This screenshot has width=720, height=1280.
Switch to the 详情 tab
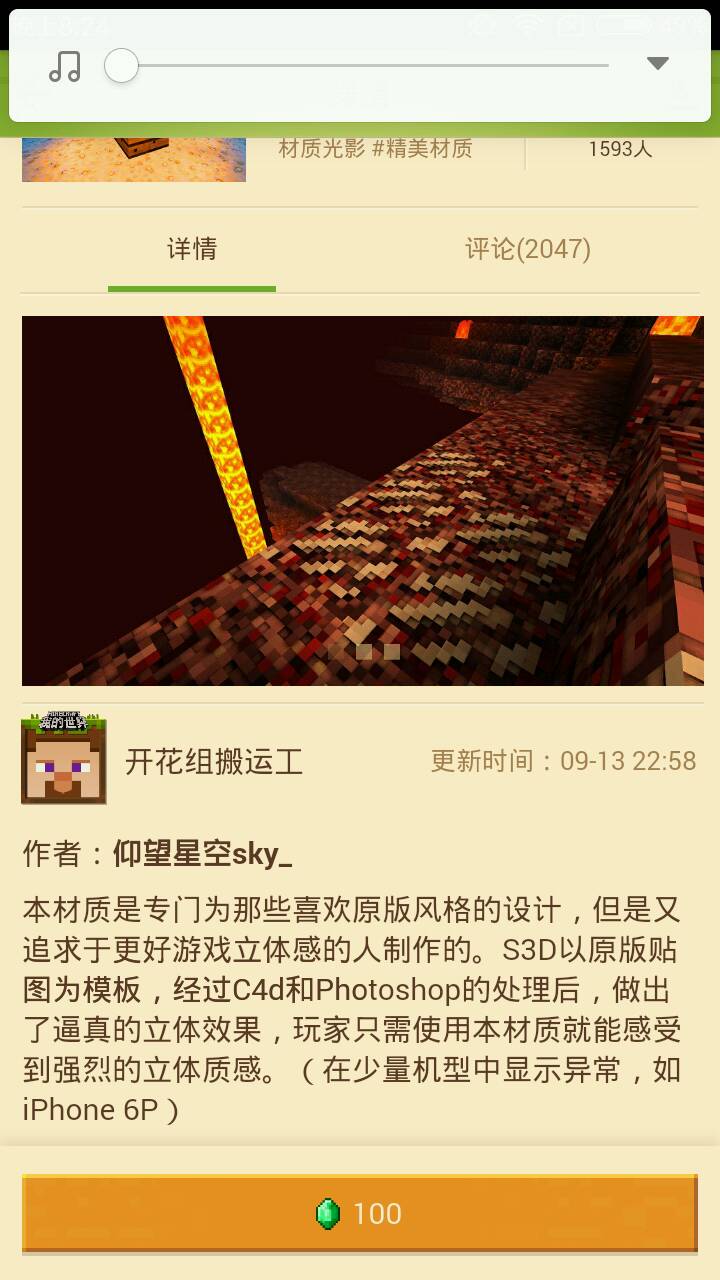pos(192,250)
